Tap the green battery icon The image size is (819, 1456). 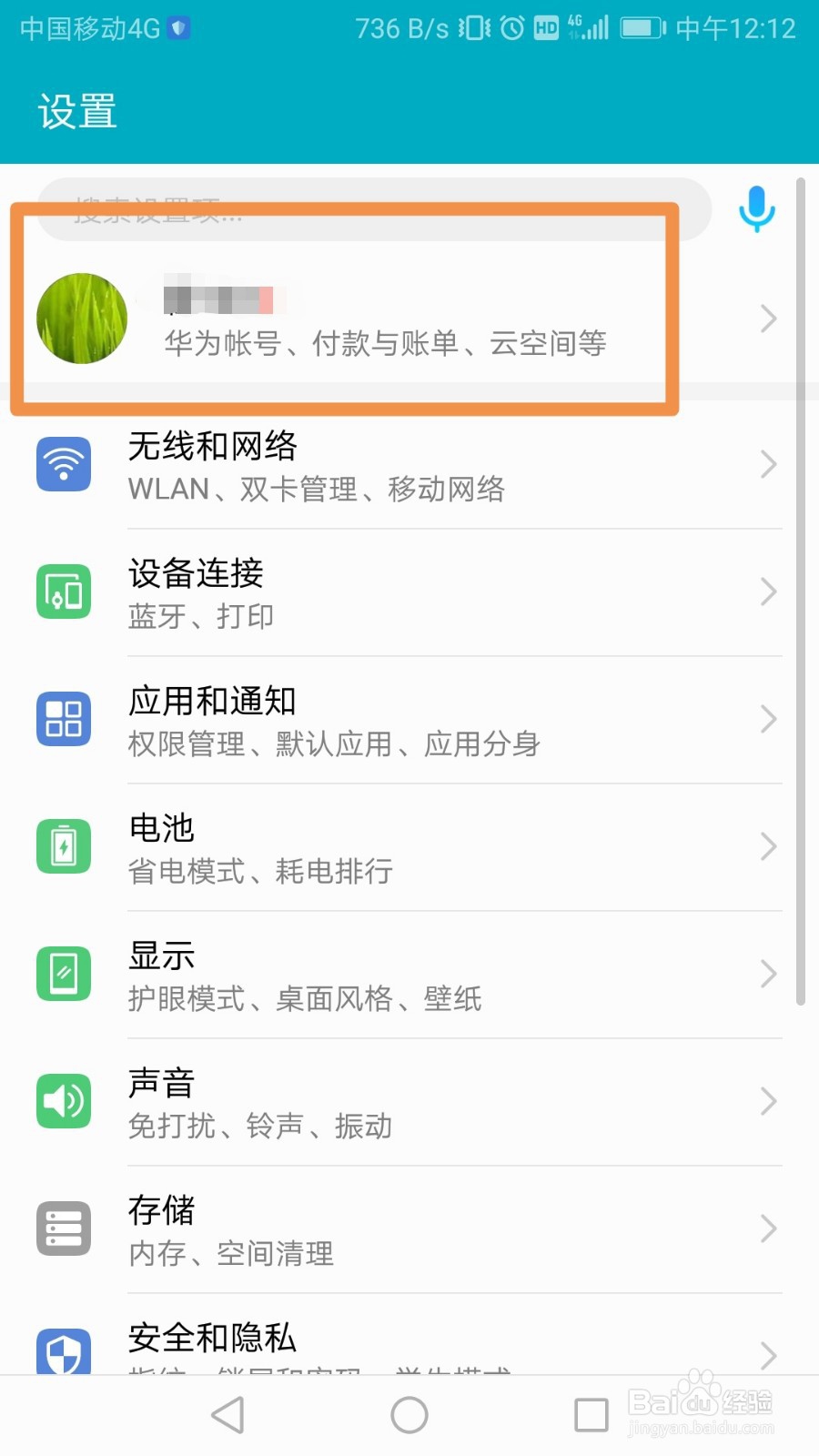[63, 846]
